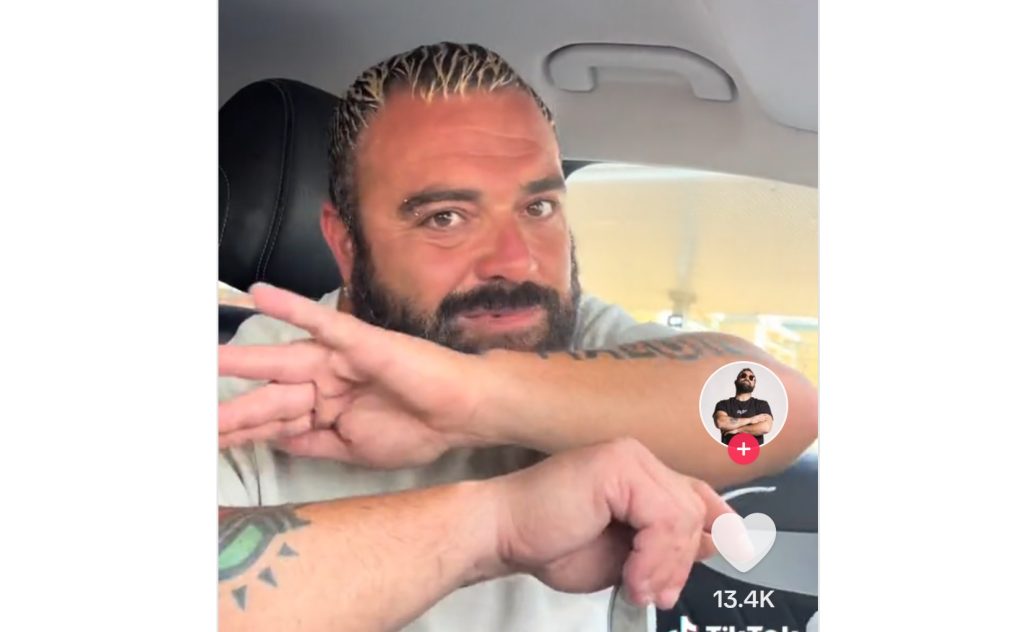This screenshot has width=1024, height=632.
Task: Open the creator's profile picture
Action: coord(743,401)
